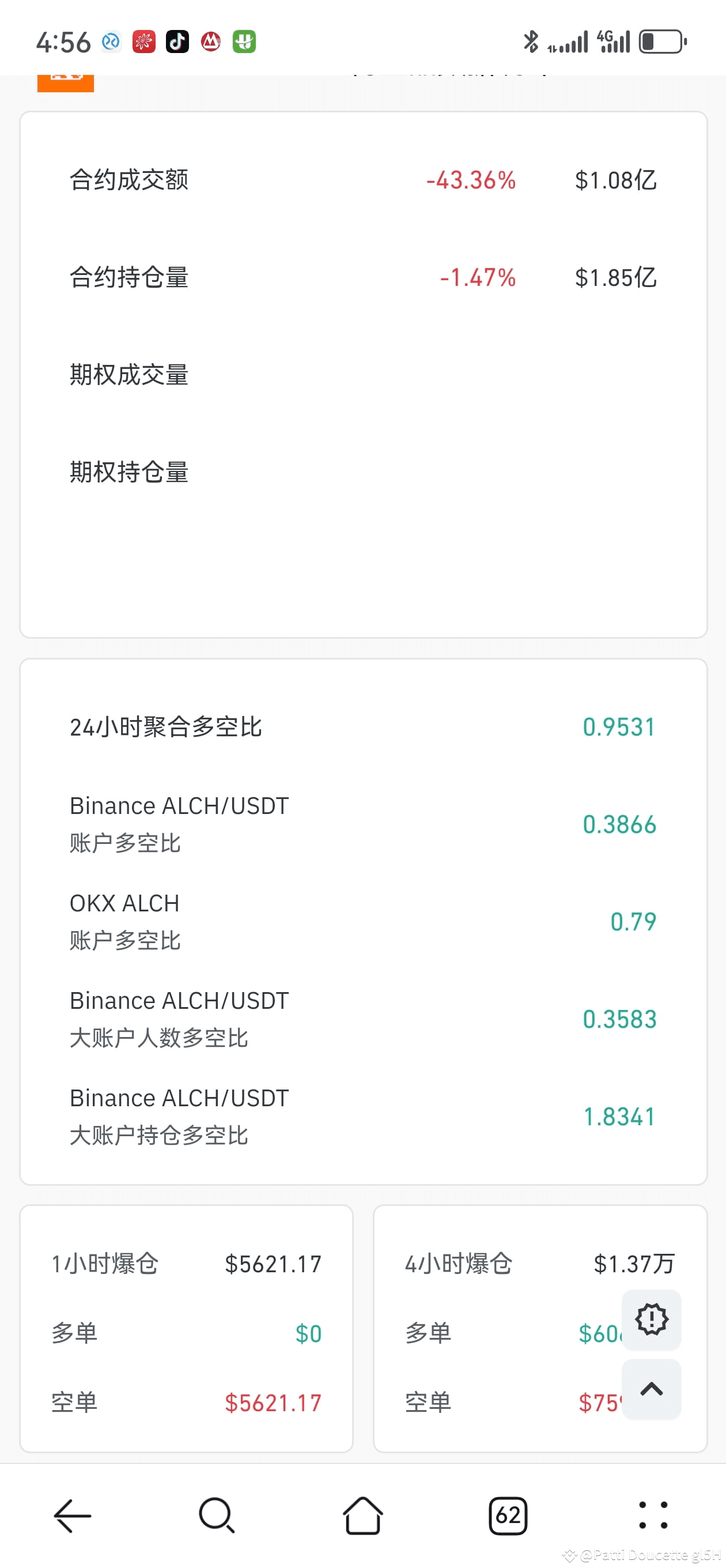Open the Binance ALCH/USDT 大账户持仓多空比 entry

(x=362, y=1115)
